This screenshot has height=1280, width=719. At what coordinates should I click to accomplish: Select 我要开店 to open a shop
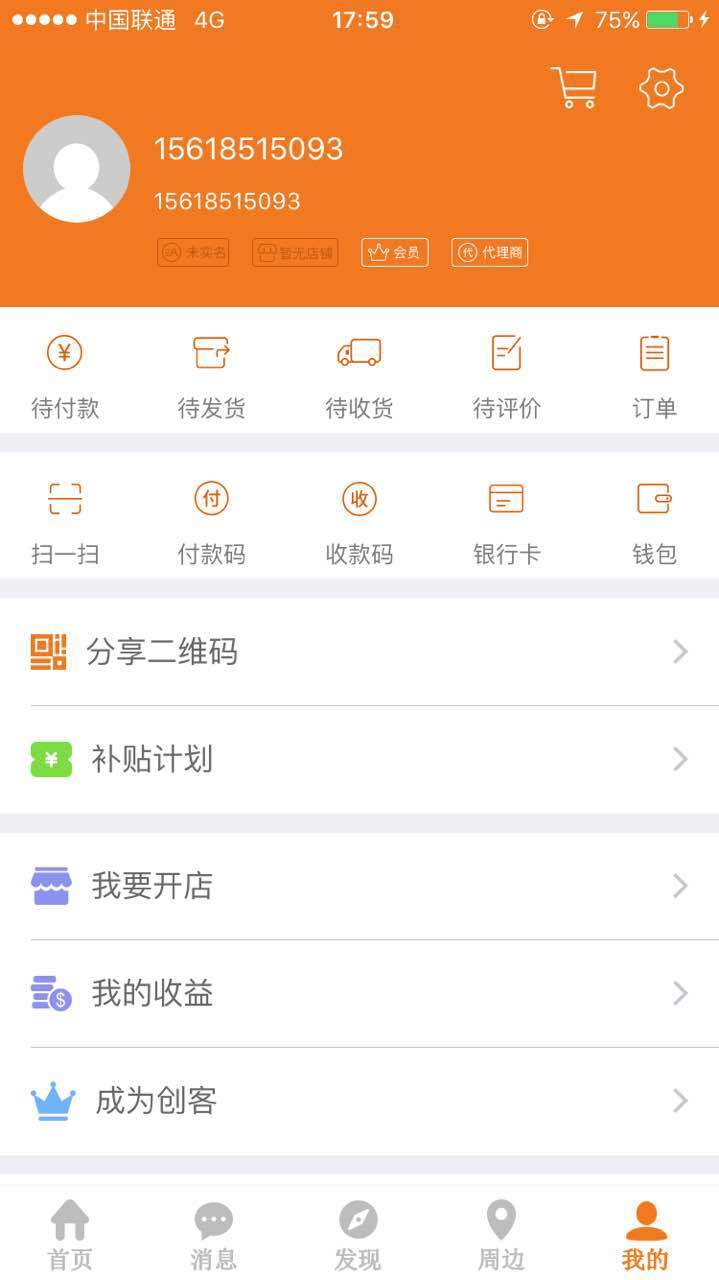pyautogui.click(x=359, y=886)
